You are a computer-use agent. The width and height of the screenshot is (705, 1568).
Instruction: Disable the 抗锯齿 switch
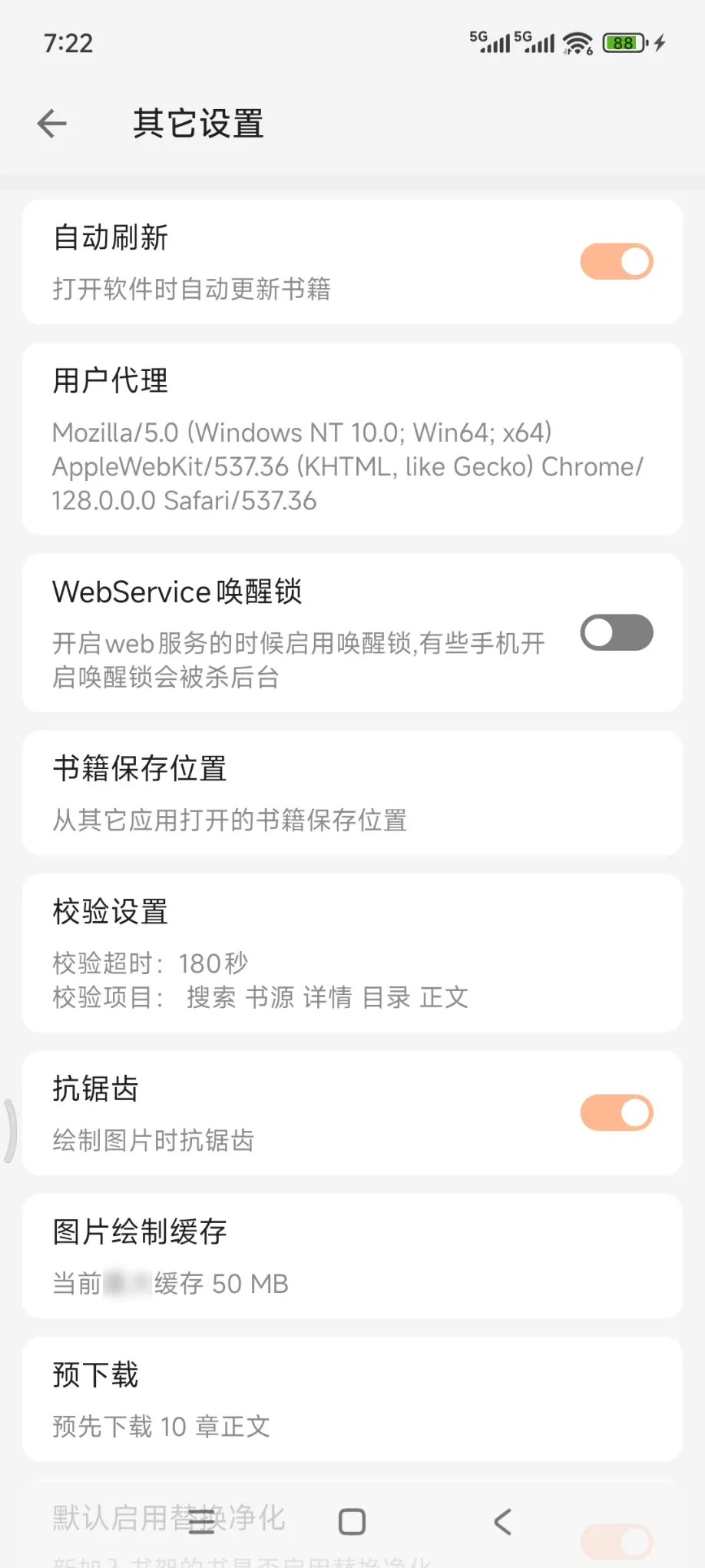click(x=616, y=1113)
